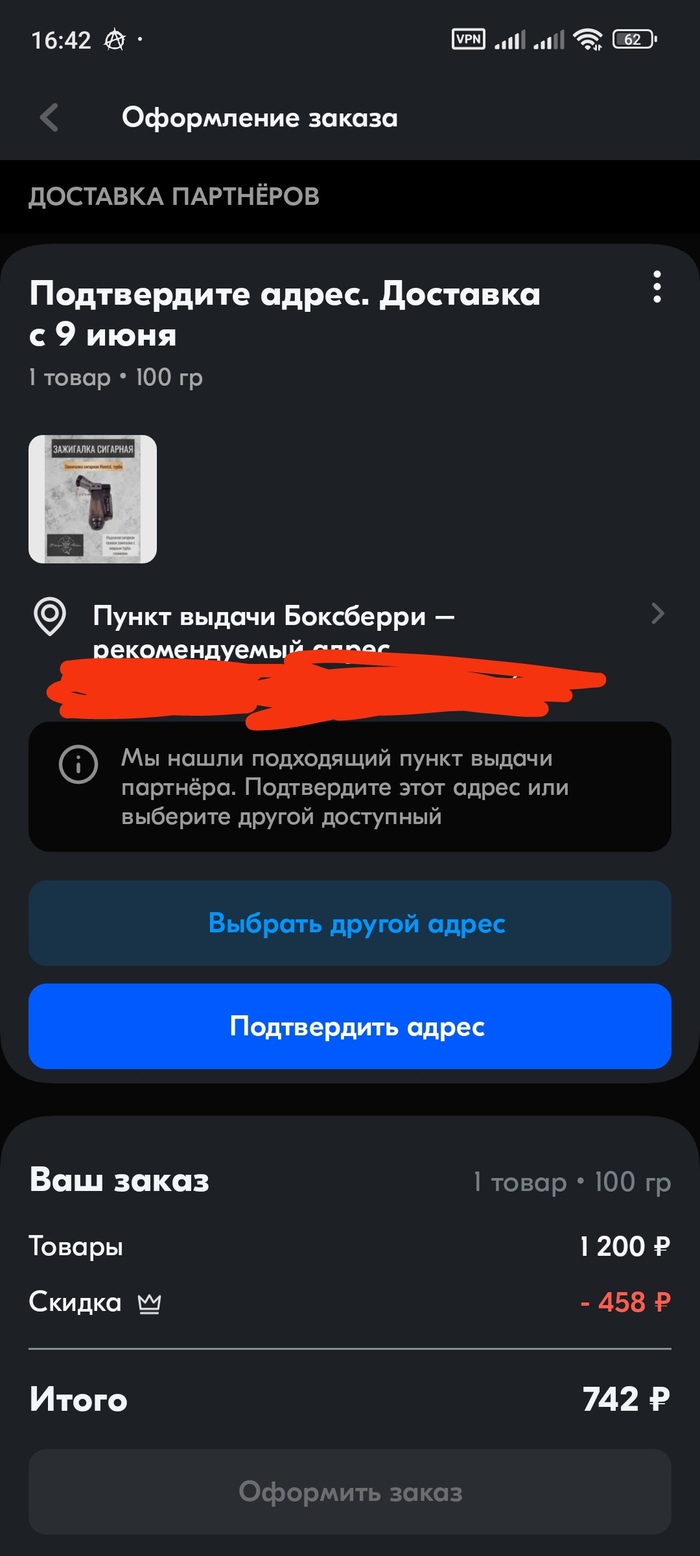Go back from order checkout
Screen dimensions: 700x1556
click(49, 118)
